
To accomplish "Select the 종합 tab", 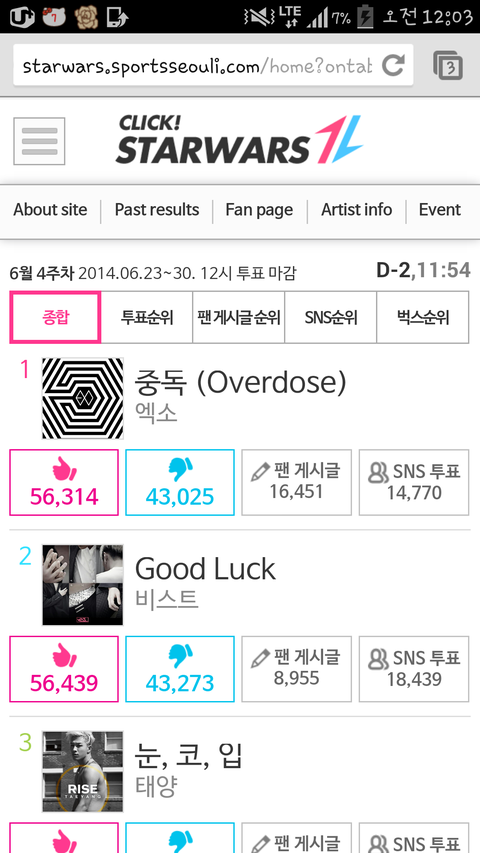I will pyautogui.click(x=56, y=317).
